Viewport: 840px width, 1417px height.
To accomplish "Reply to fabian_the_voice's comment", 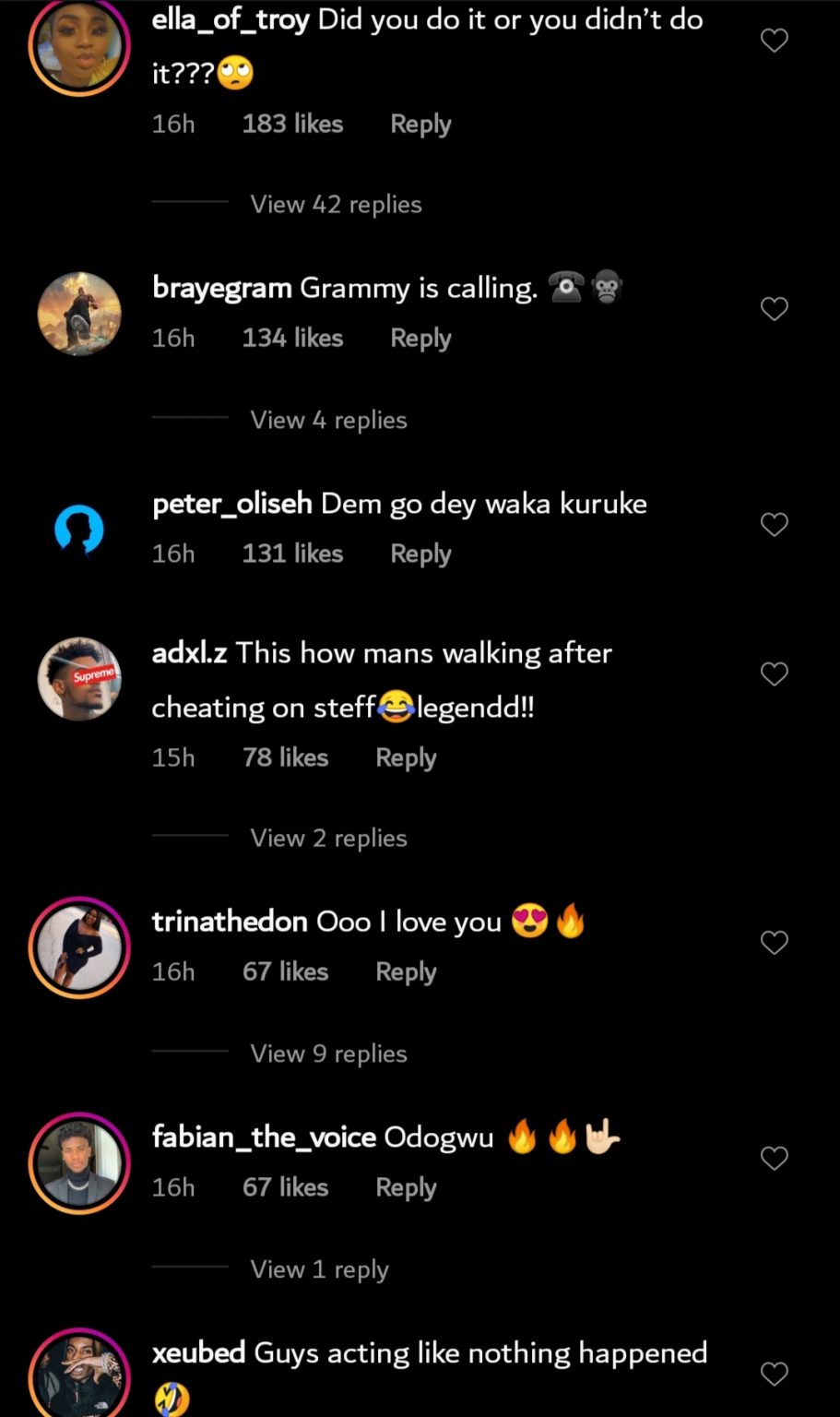I will 406,1187.
